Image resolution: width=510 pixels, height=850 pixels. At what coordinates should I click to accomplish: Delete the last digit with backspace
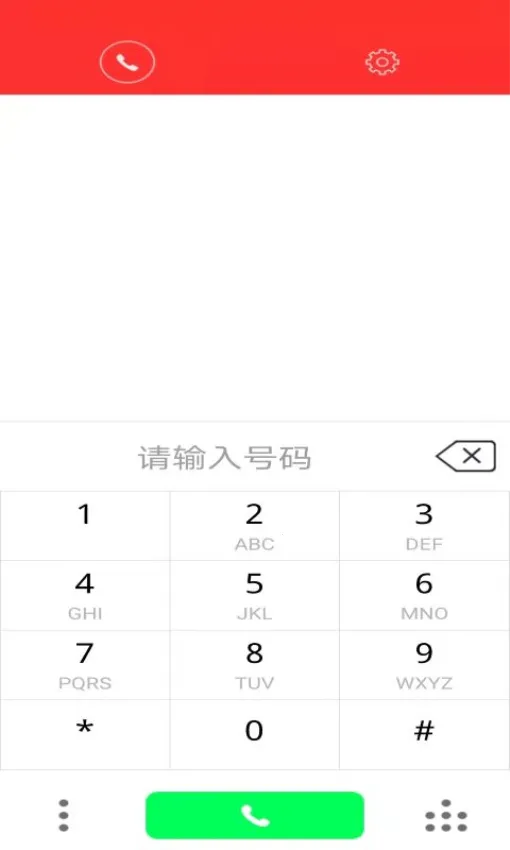466,456
